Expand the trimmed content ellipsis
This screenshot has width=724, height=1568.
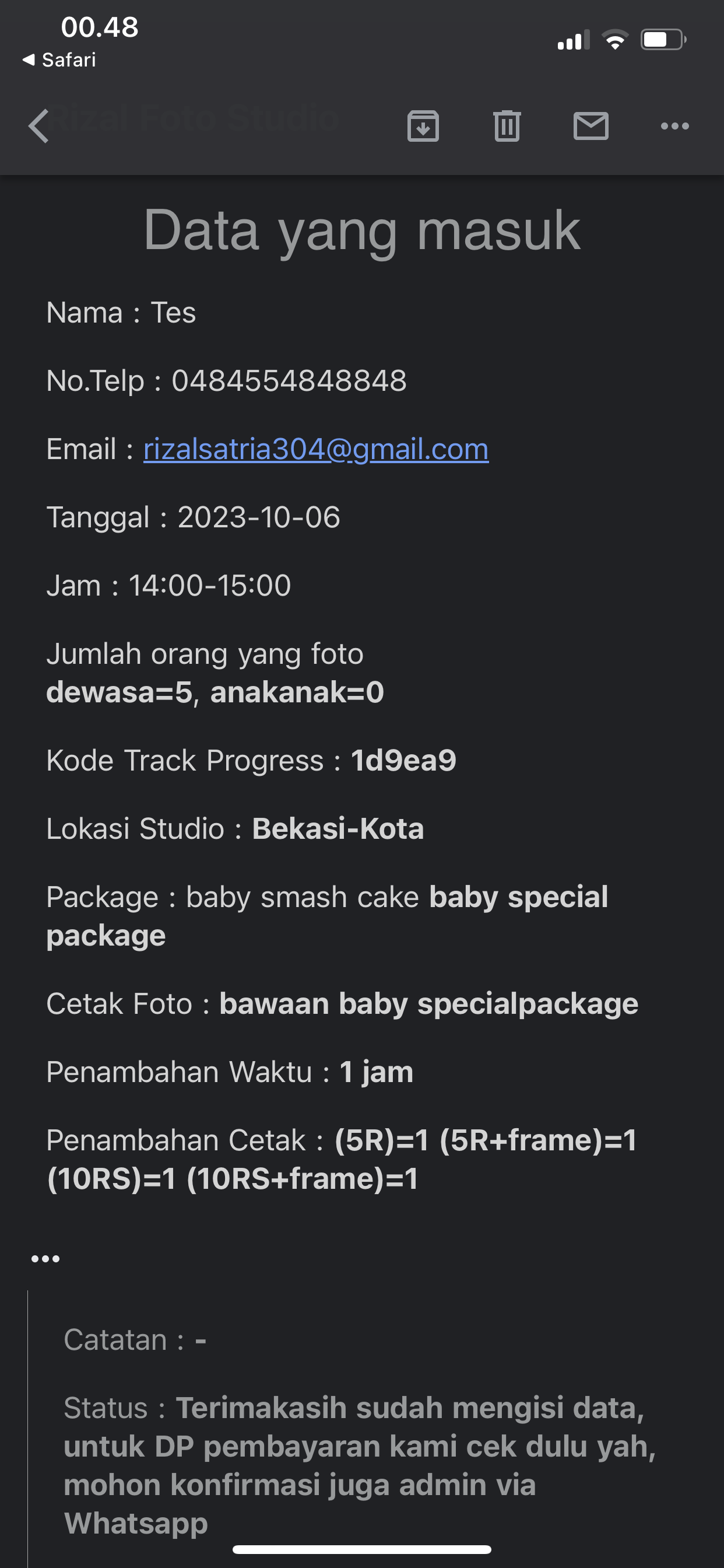[x=45, y=1259]
